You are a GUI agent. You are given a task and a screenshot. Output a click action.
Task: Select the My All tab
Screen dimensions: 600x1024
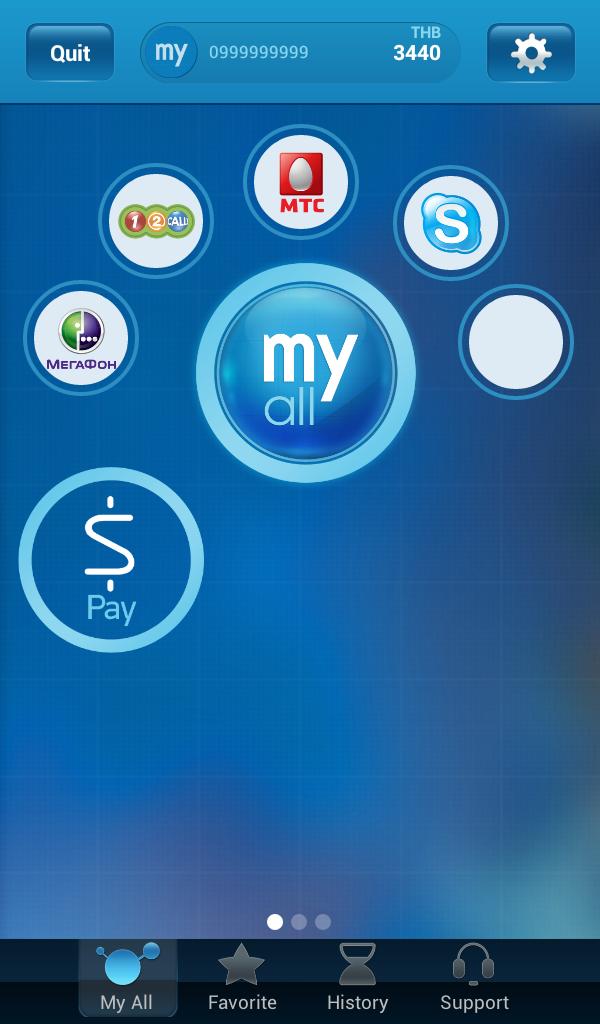coord(127,978)
